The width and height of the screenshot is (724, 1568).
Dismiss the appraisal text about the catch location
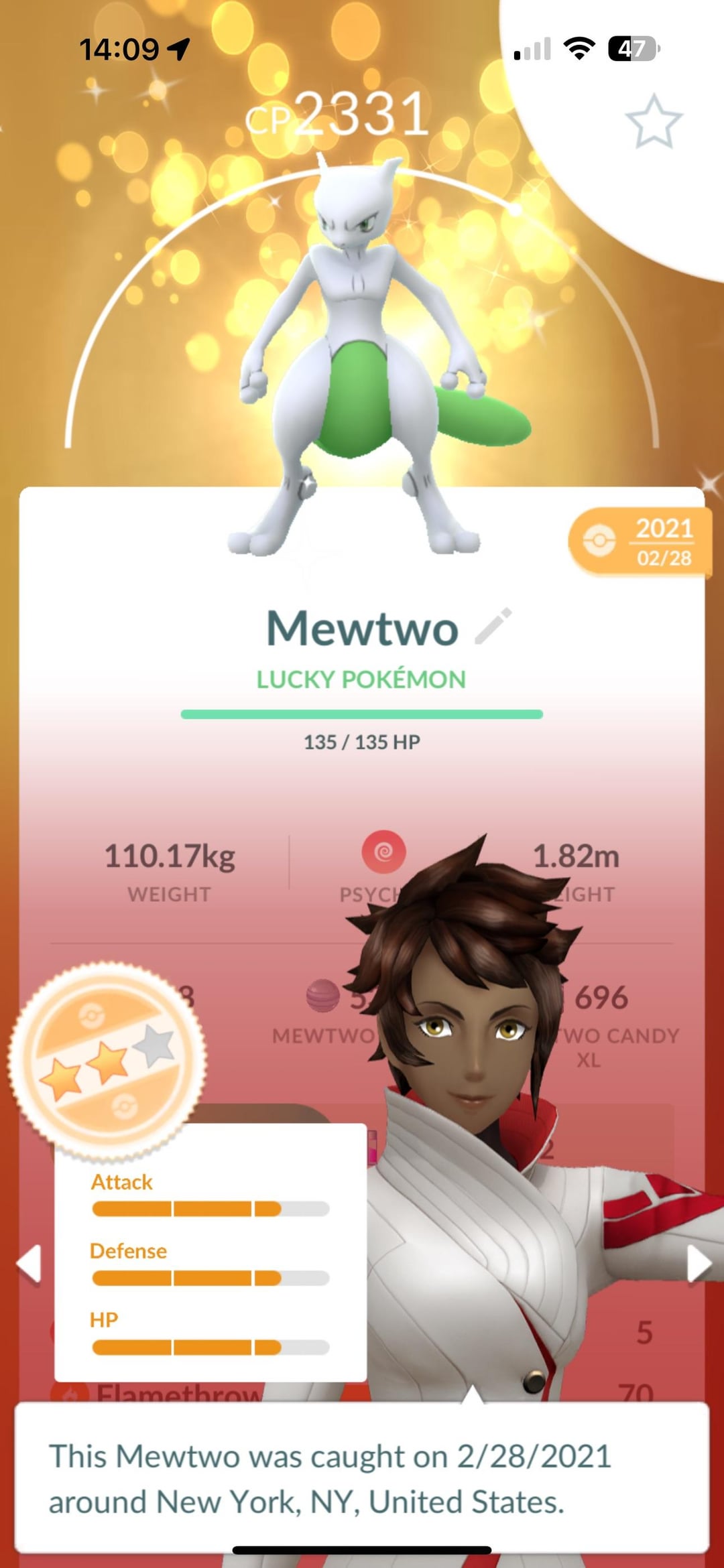coord(362,1478)
